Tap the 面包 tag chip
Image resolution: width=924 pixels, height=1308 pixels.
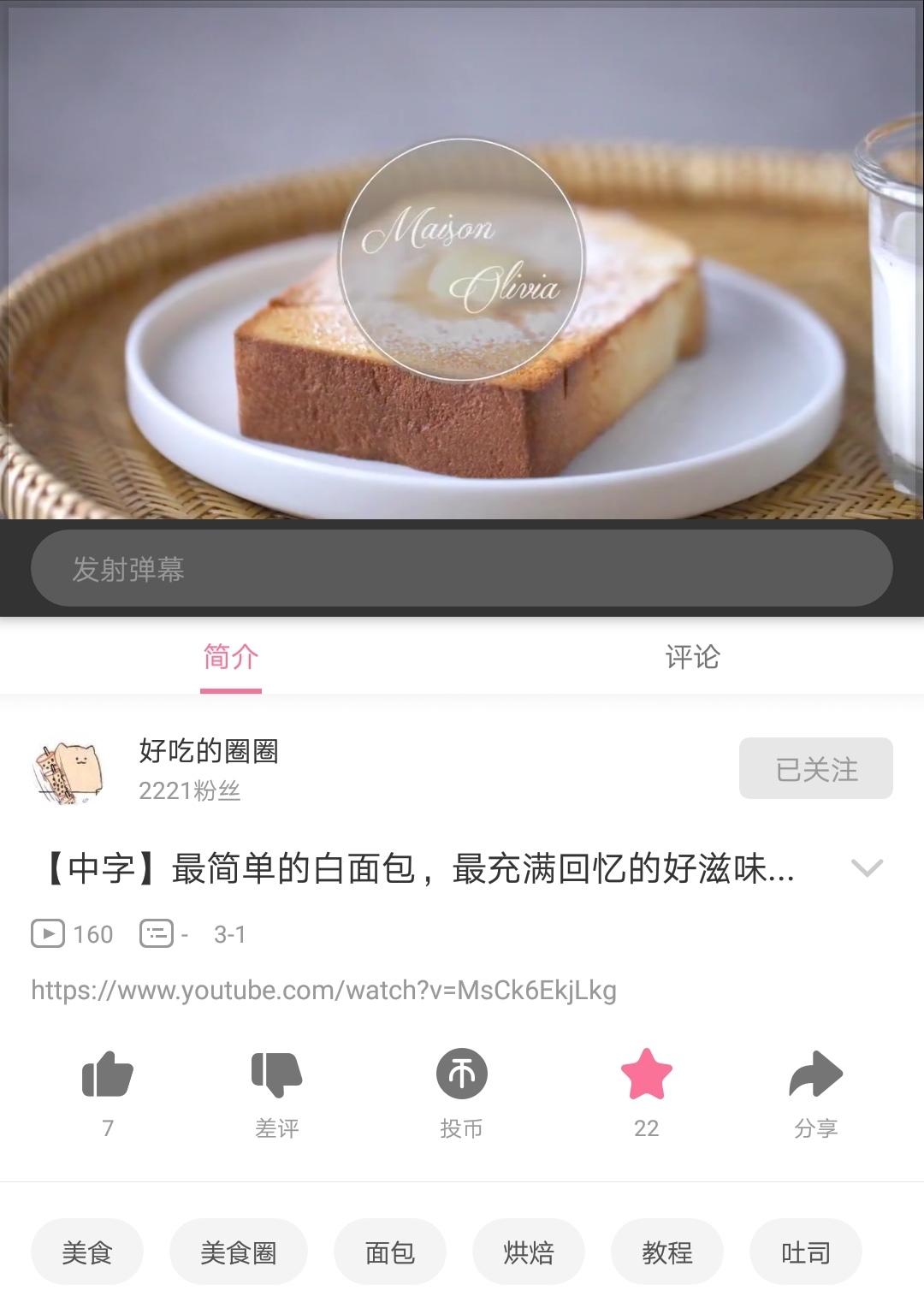point(390,1252)
